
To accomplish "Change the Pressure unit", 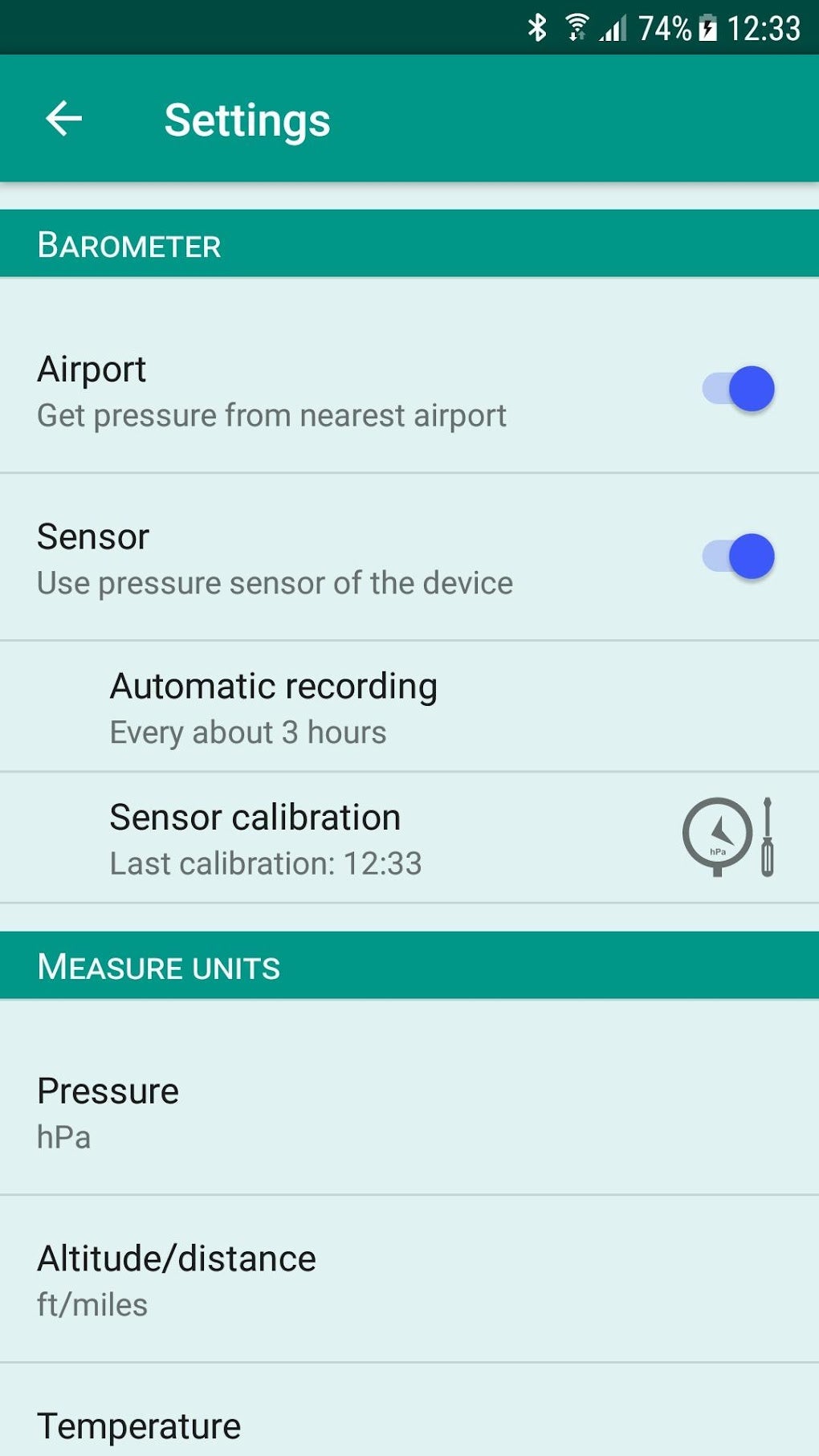I will pos(409,1111).
